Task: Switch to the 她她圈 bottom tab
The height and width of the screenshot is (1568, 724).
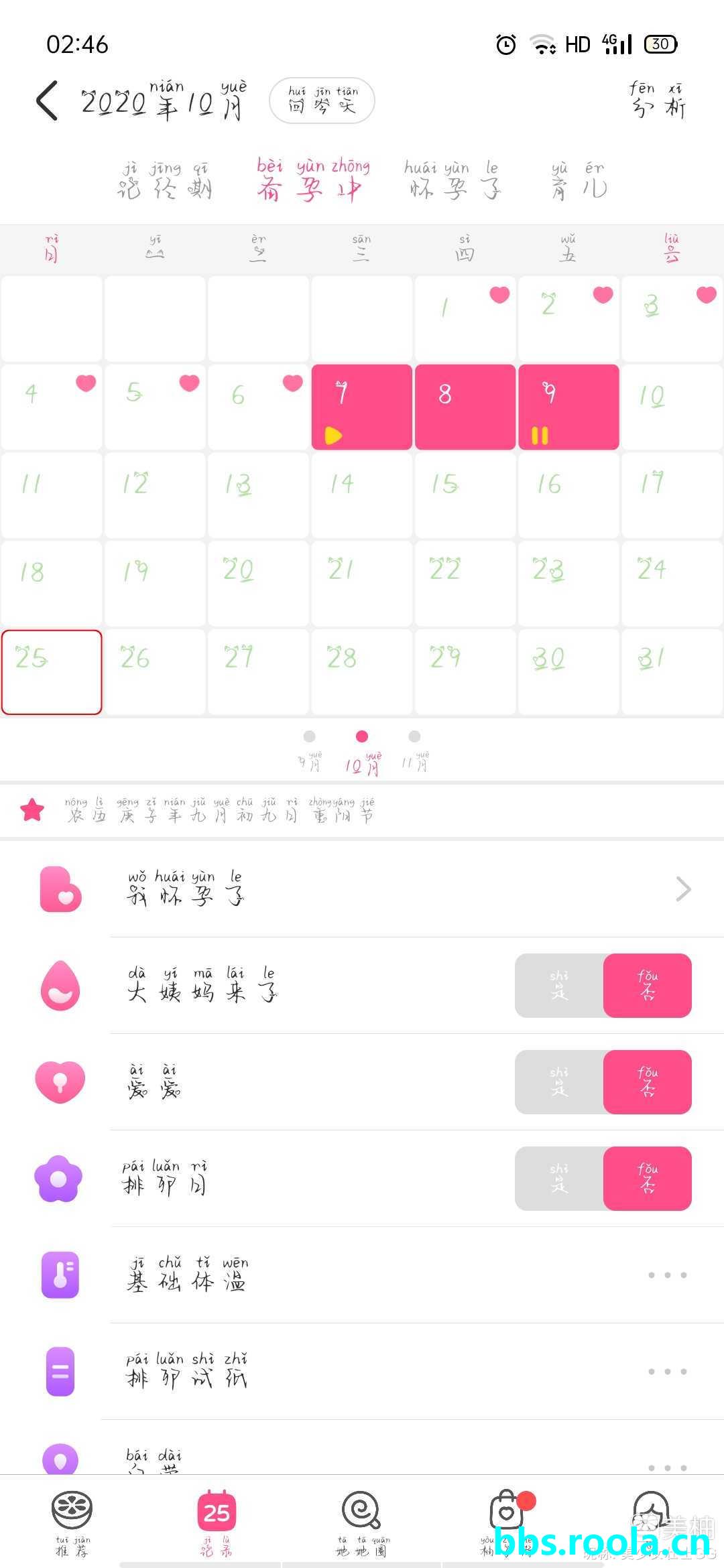Action: coord(362,1521)
